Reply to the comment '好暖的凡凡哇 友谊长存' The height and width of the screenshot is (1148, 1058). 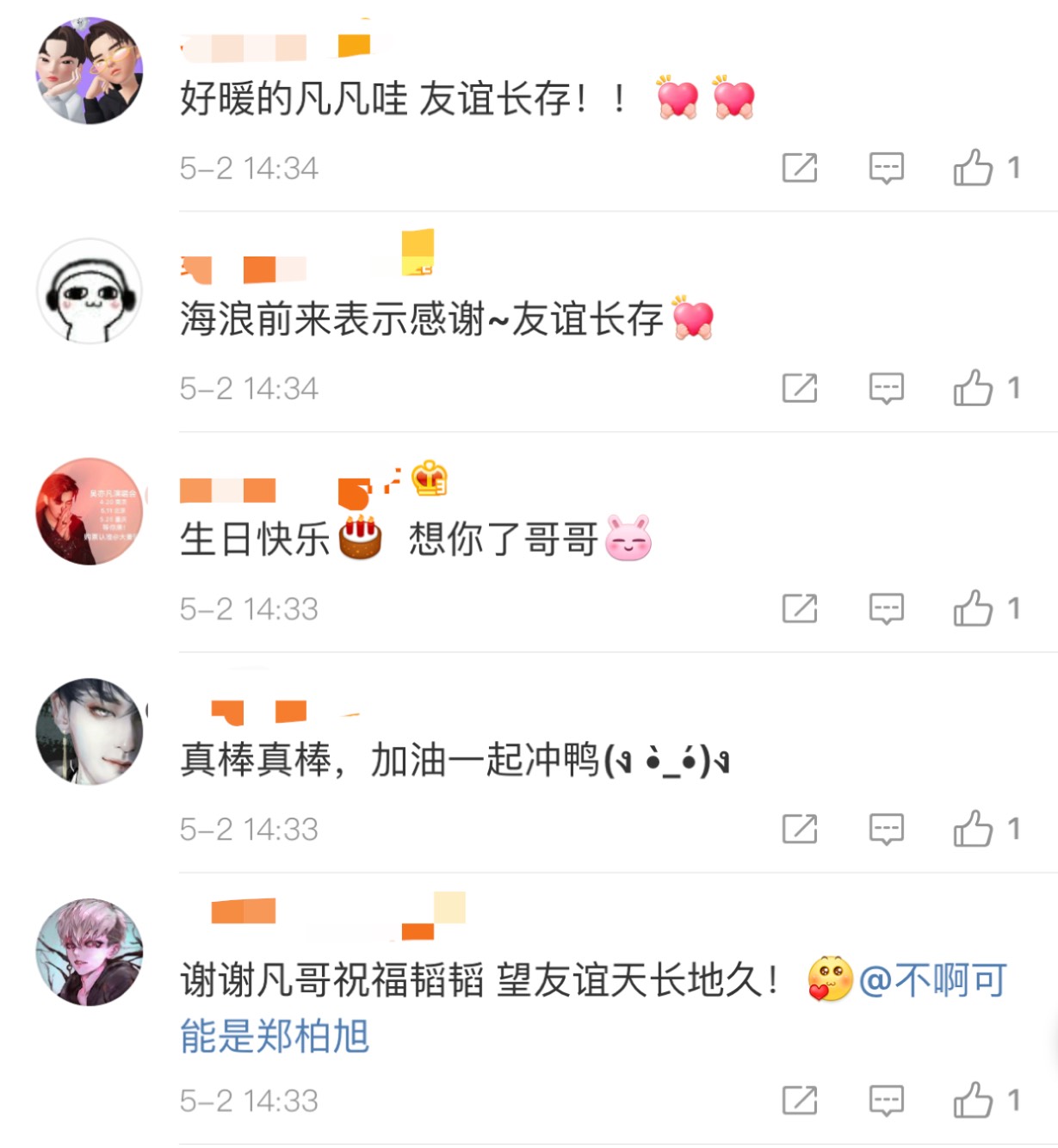[x=886, y=168]
